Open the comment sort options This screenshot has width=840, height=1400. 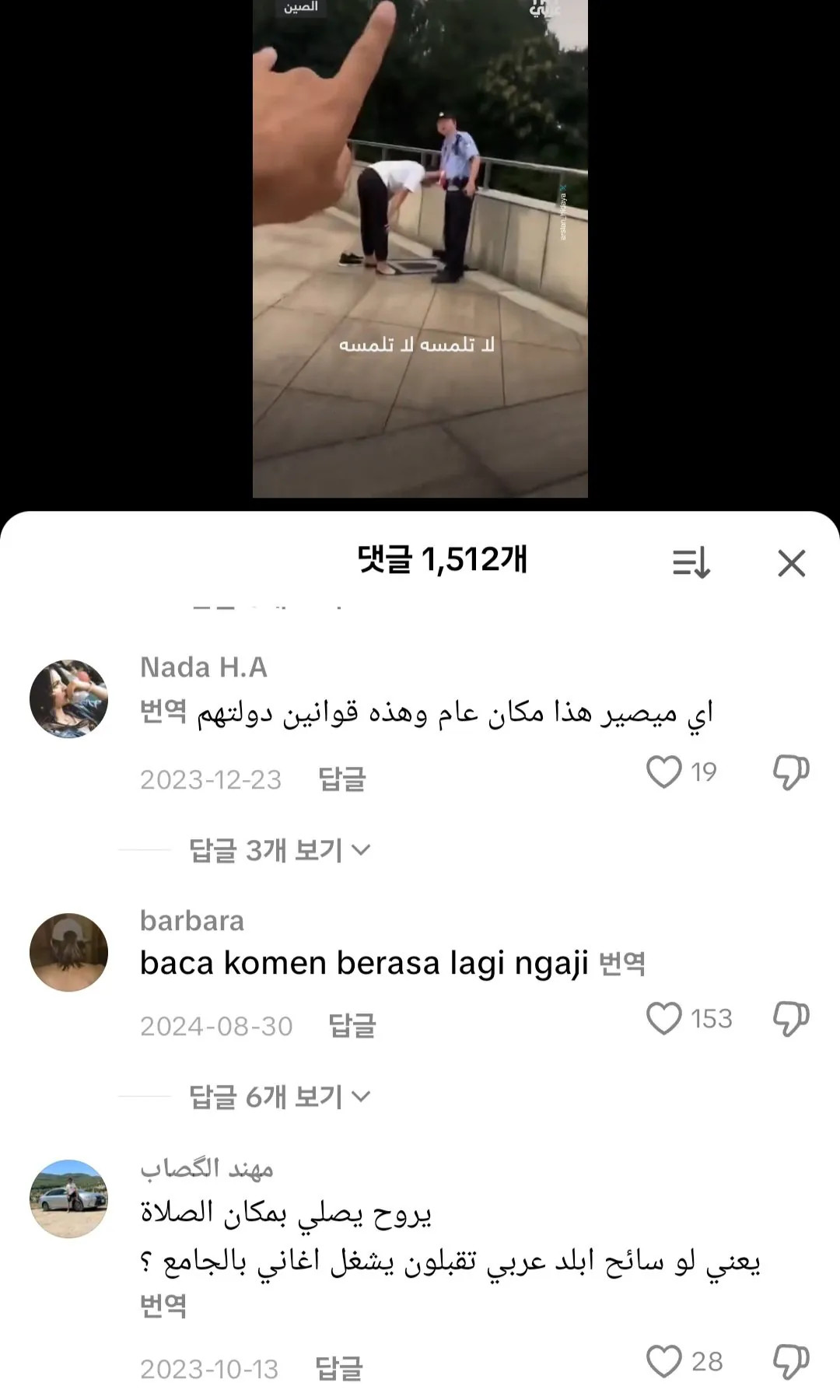[x=691, y=562]
